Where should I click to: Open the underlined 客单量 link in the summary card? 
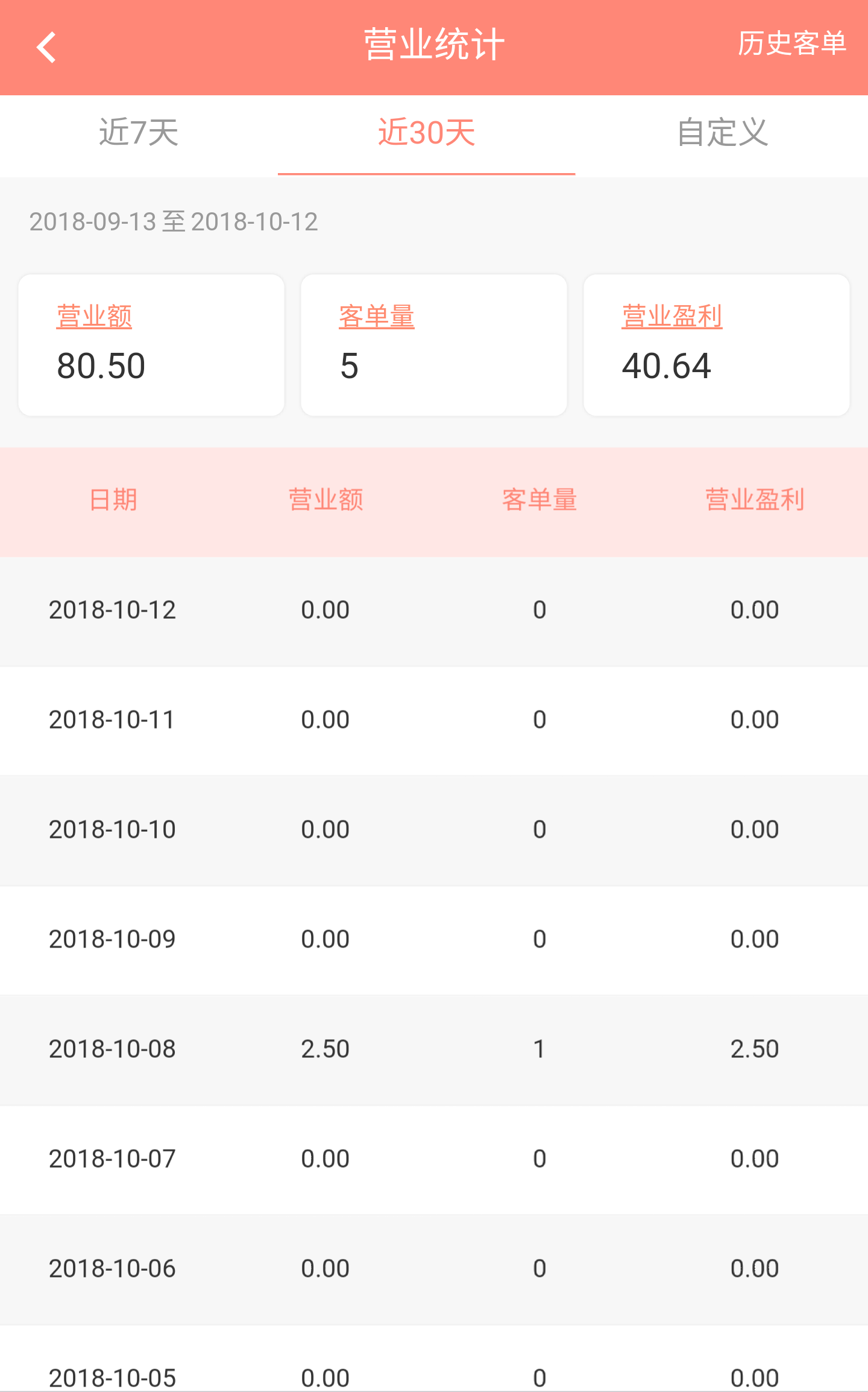pyautogui.click(x=377, y=317)
